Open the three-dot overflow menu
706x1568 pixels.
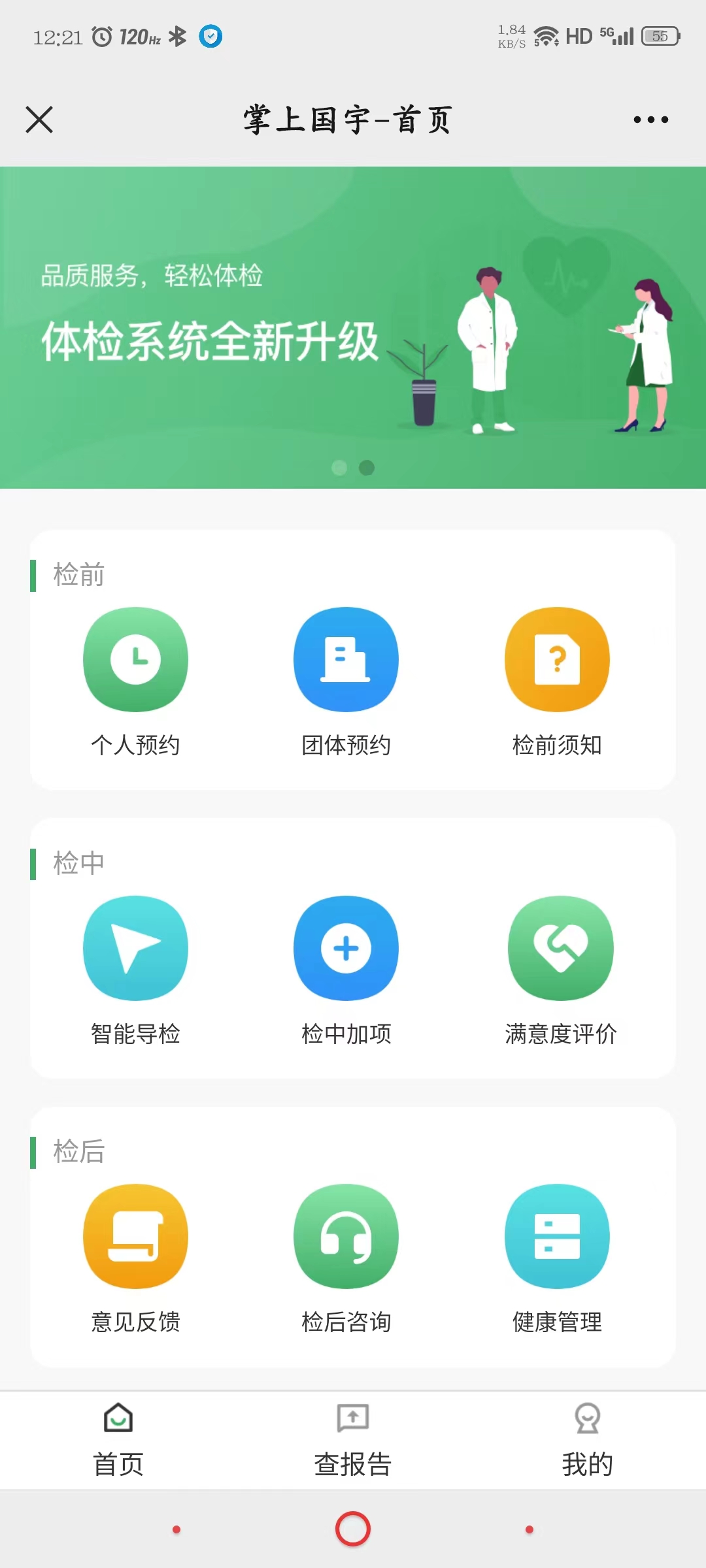click(651, 120)
